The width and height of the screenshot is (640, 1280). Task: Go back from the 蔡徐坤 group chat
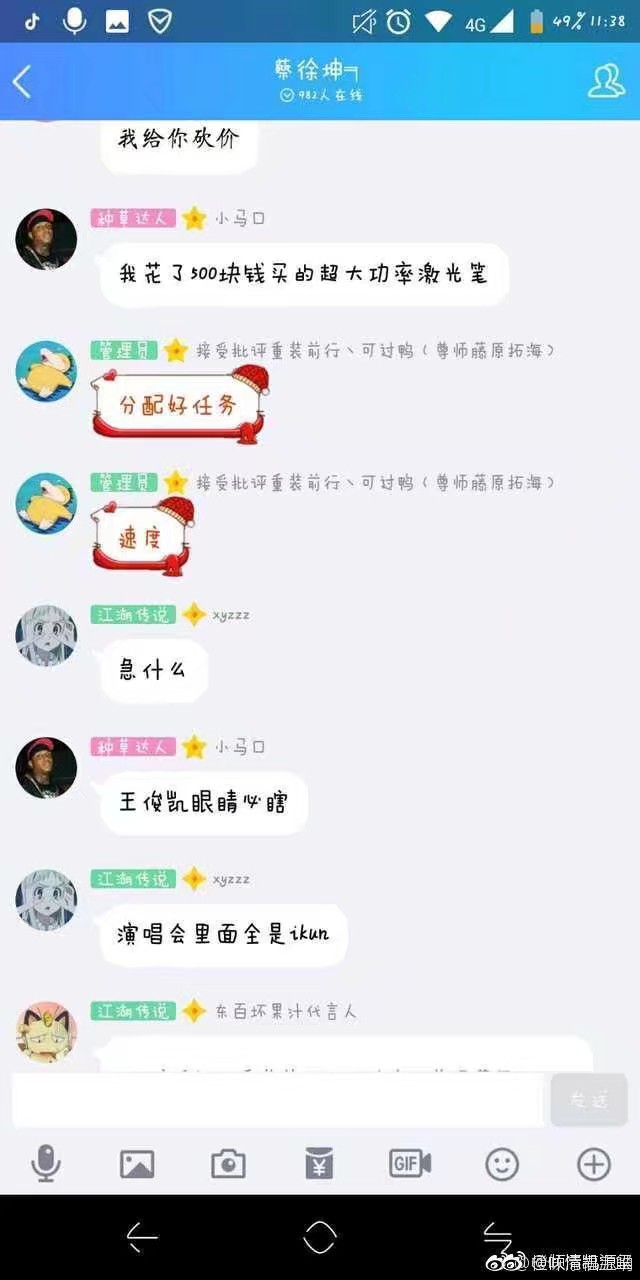pos(22,82)
